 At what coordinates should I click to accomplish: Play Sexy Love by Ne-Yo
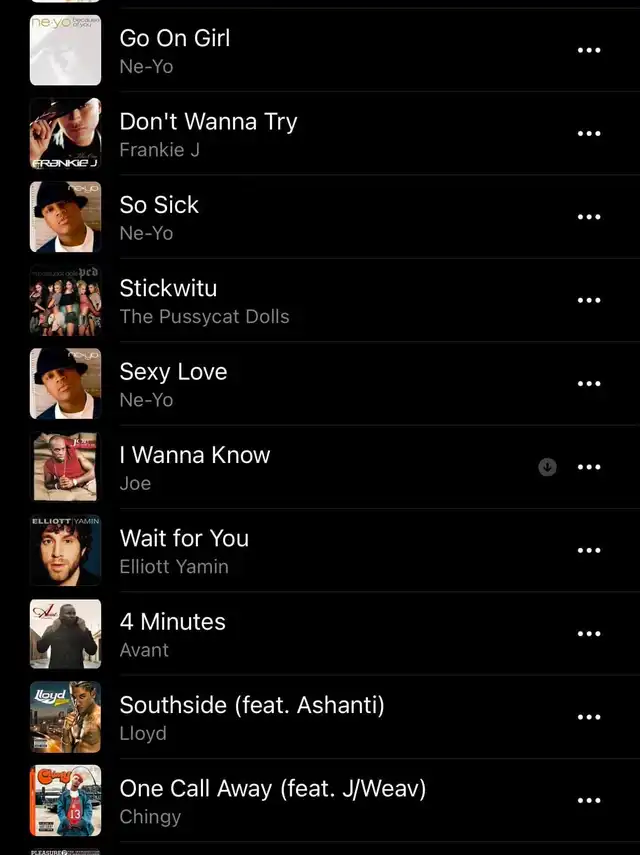click(173, 384)
